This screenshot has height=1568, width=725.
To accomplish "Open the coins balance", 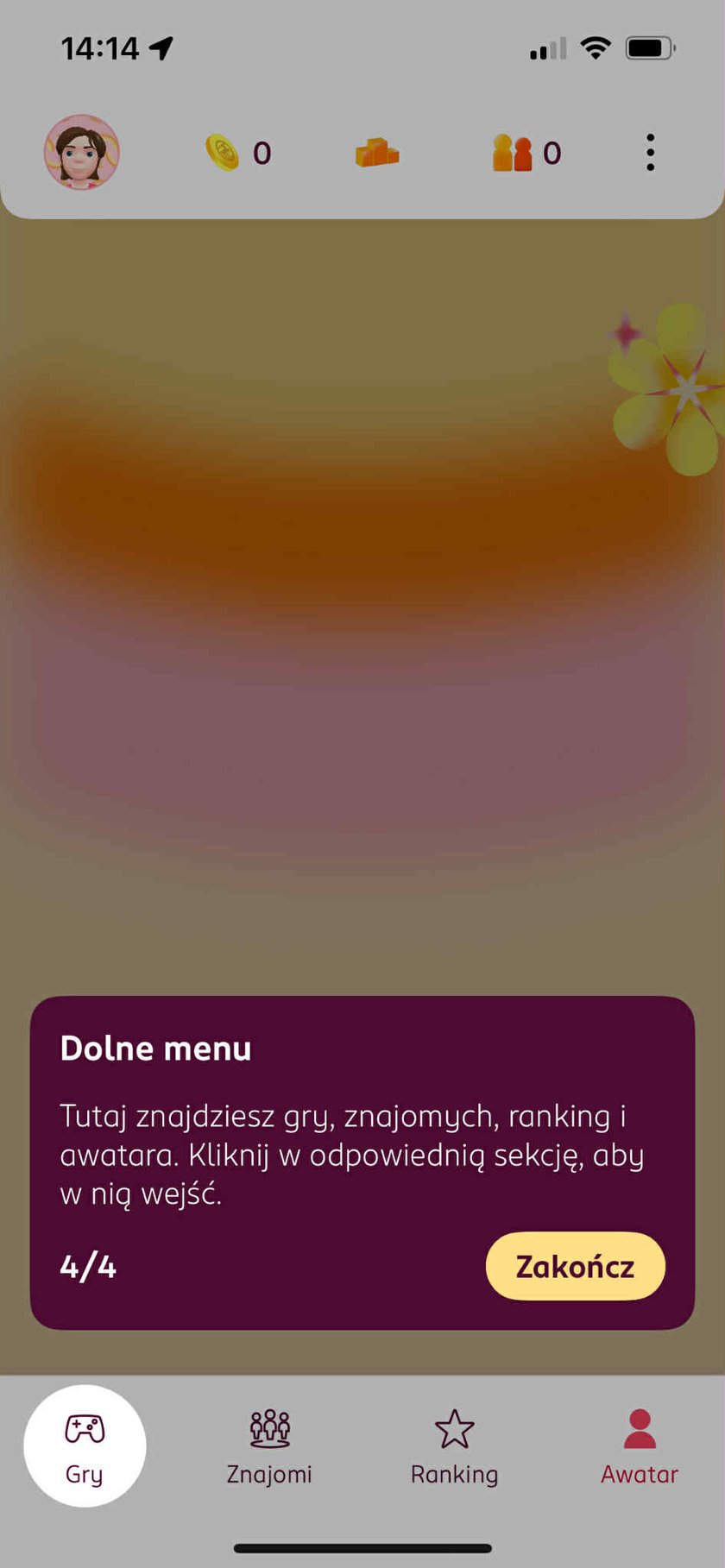I will (238, 153).
